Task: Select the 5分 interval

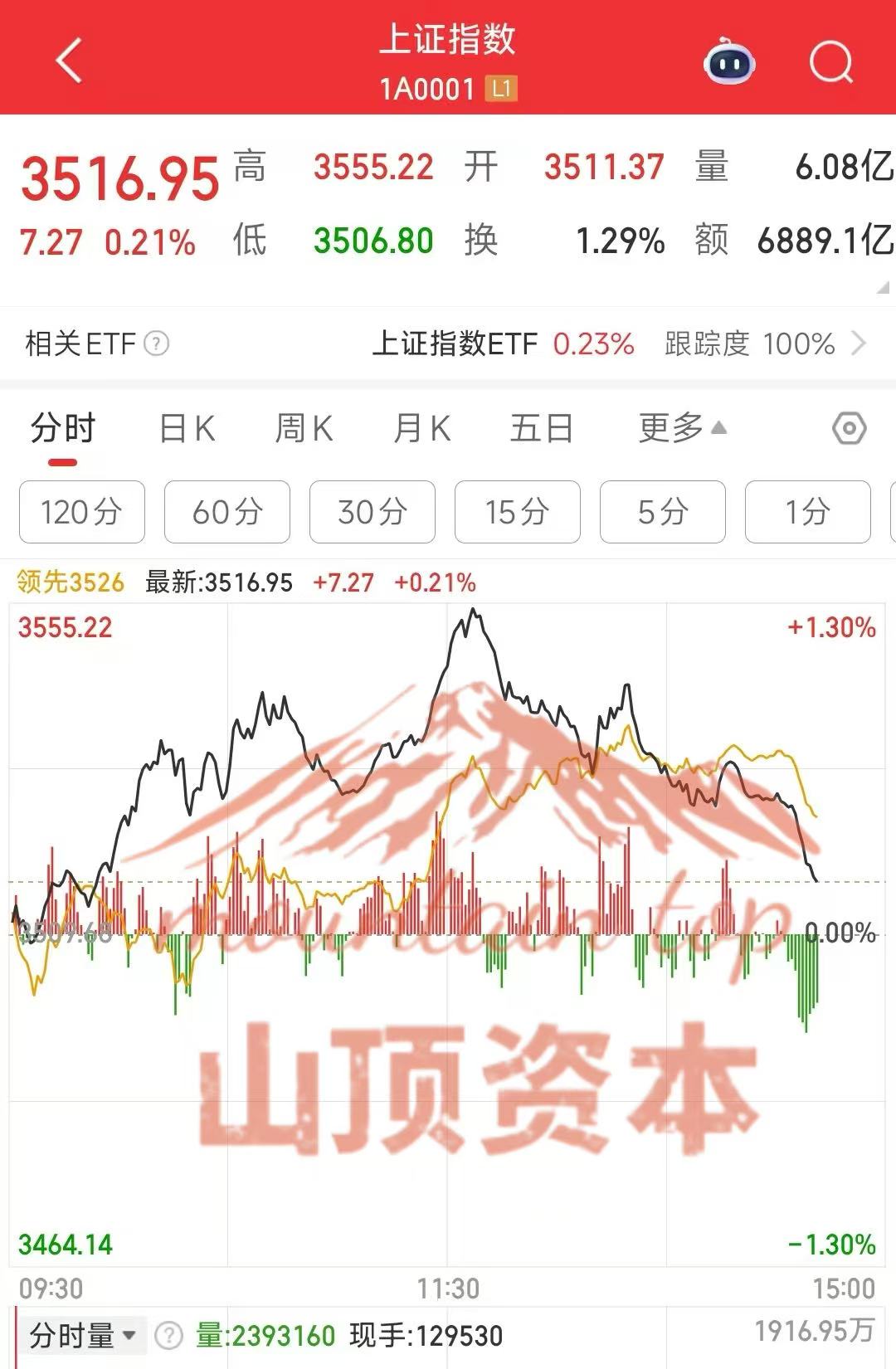Action: coord(663,512)
